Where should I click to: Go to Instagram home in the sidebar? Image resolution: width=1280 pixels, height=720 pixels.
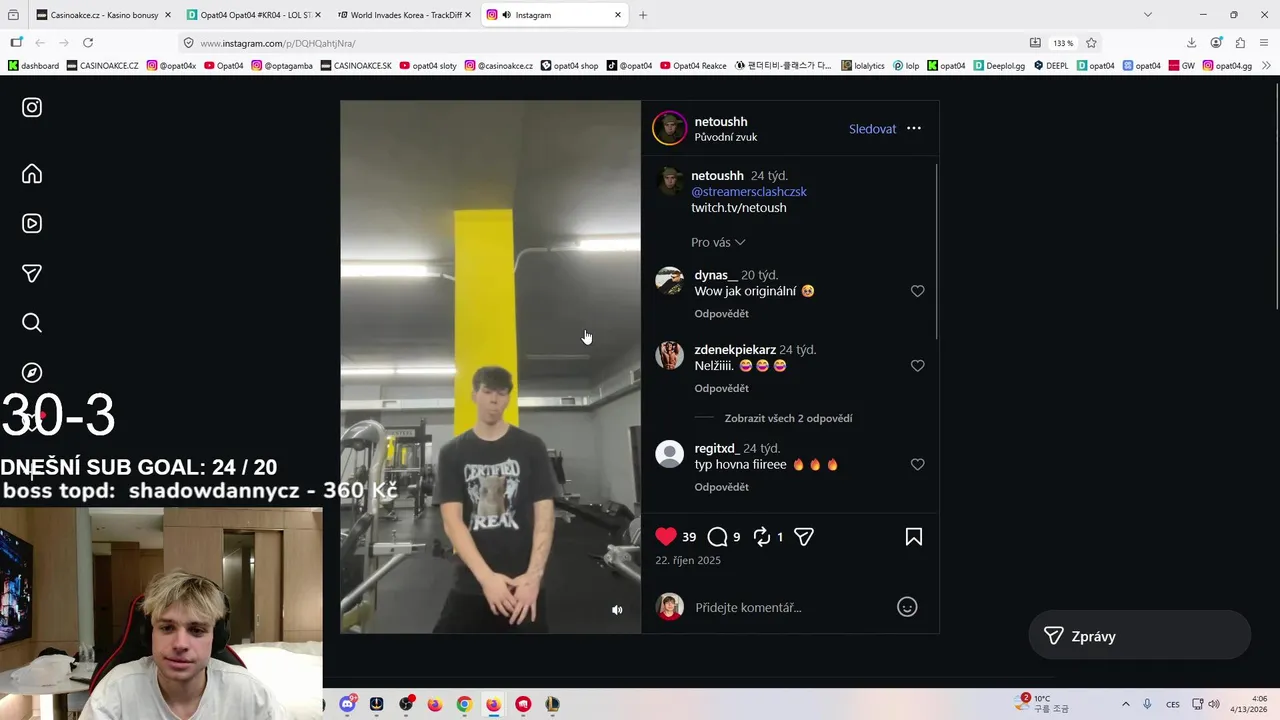tap(32, 174)
